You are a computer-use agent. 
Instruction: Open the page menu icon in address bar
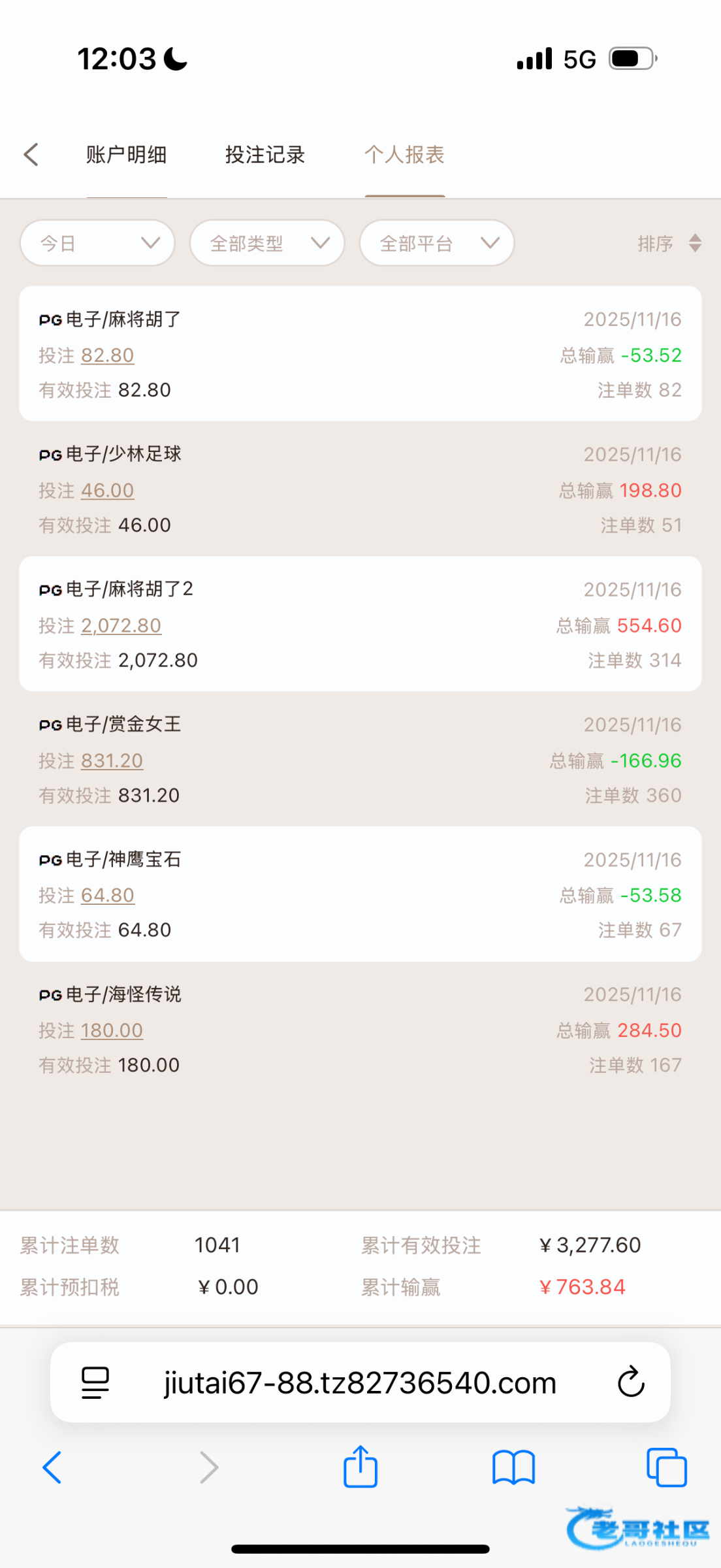click(95, 1382)
